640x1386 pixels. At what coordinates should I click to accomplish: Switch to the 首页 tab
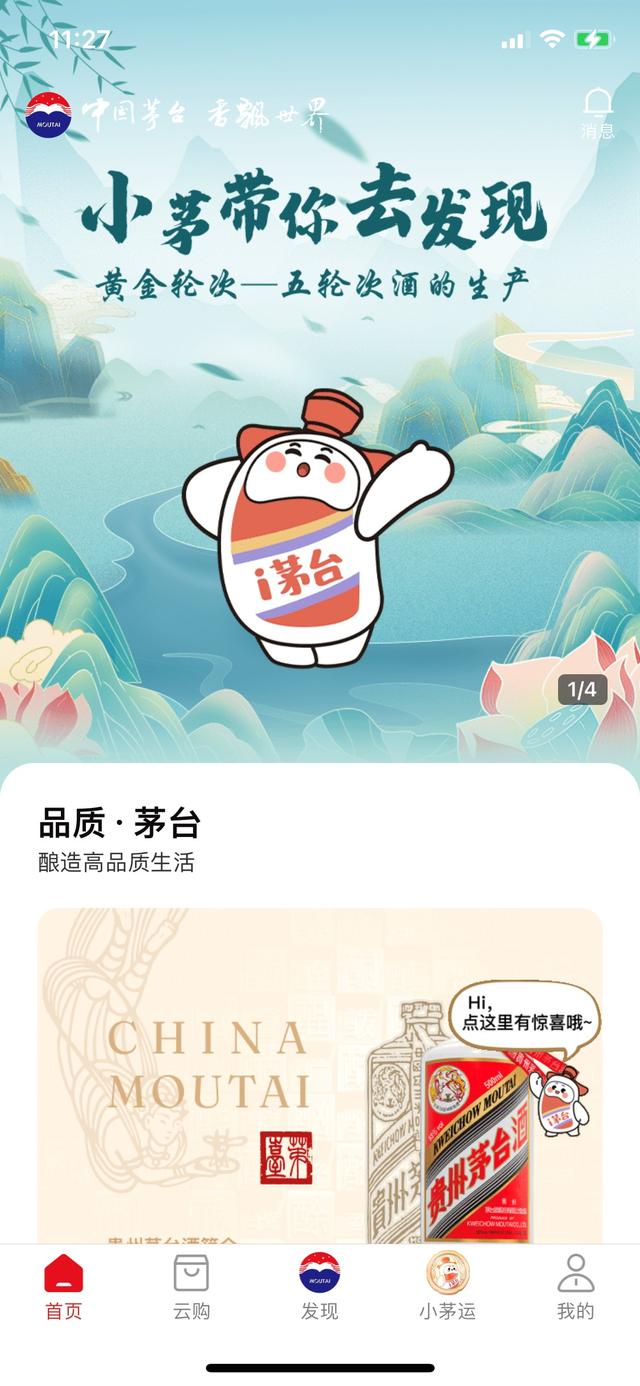64,1286
